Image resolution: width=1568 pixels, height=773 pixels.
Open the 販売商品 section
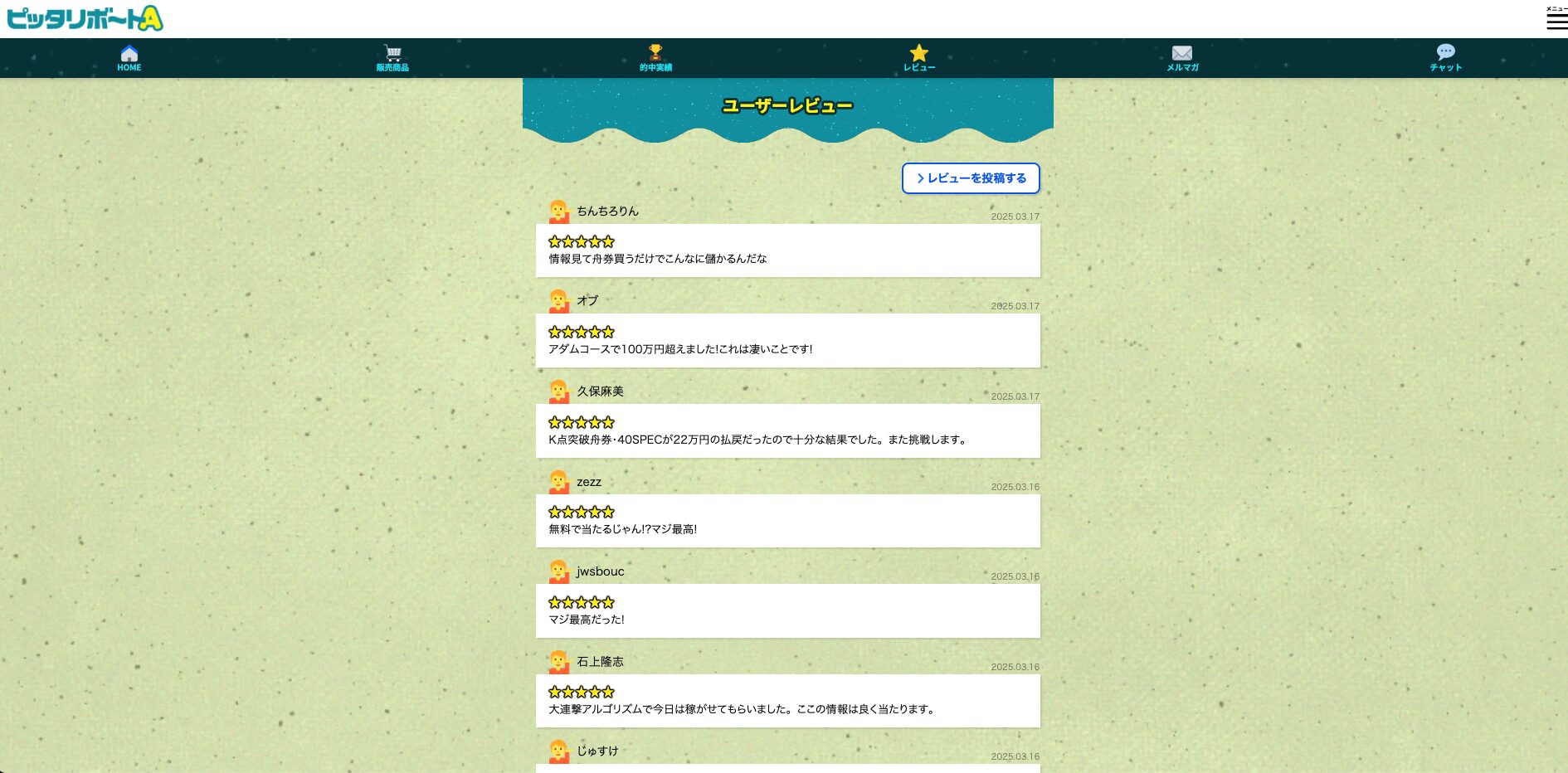point(392,58)
